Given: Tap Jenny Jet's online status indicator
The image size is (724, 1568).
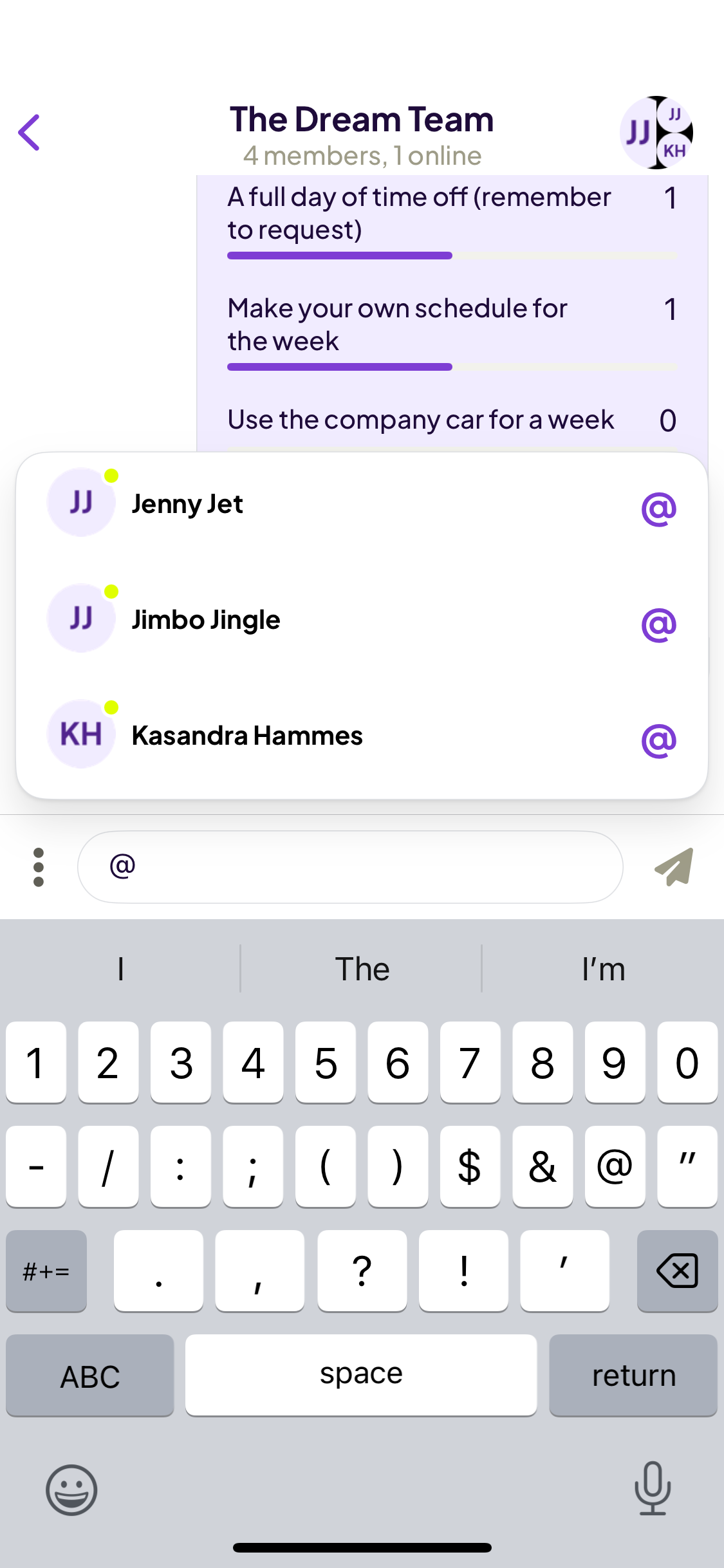Looking at the screenshot, I should click(112, 476).
